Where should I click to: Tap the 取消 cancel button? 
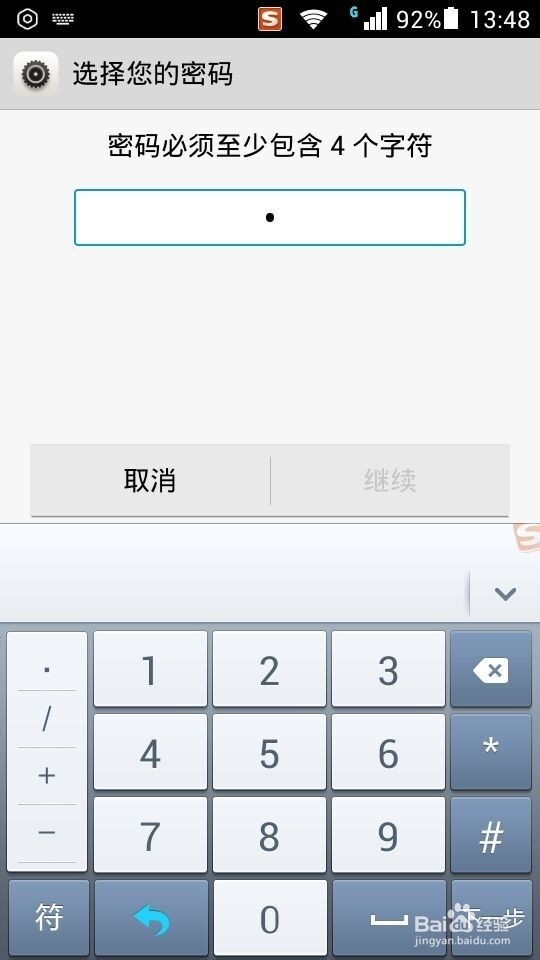click(150, 480)
